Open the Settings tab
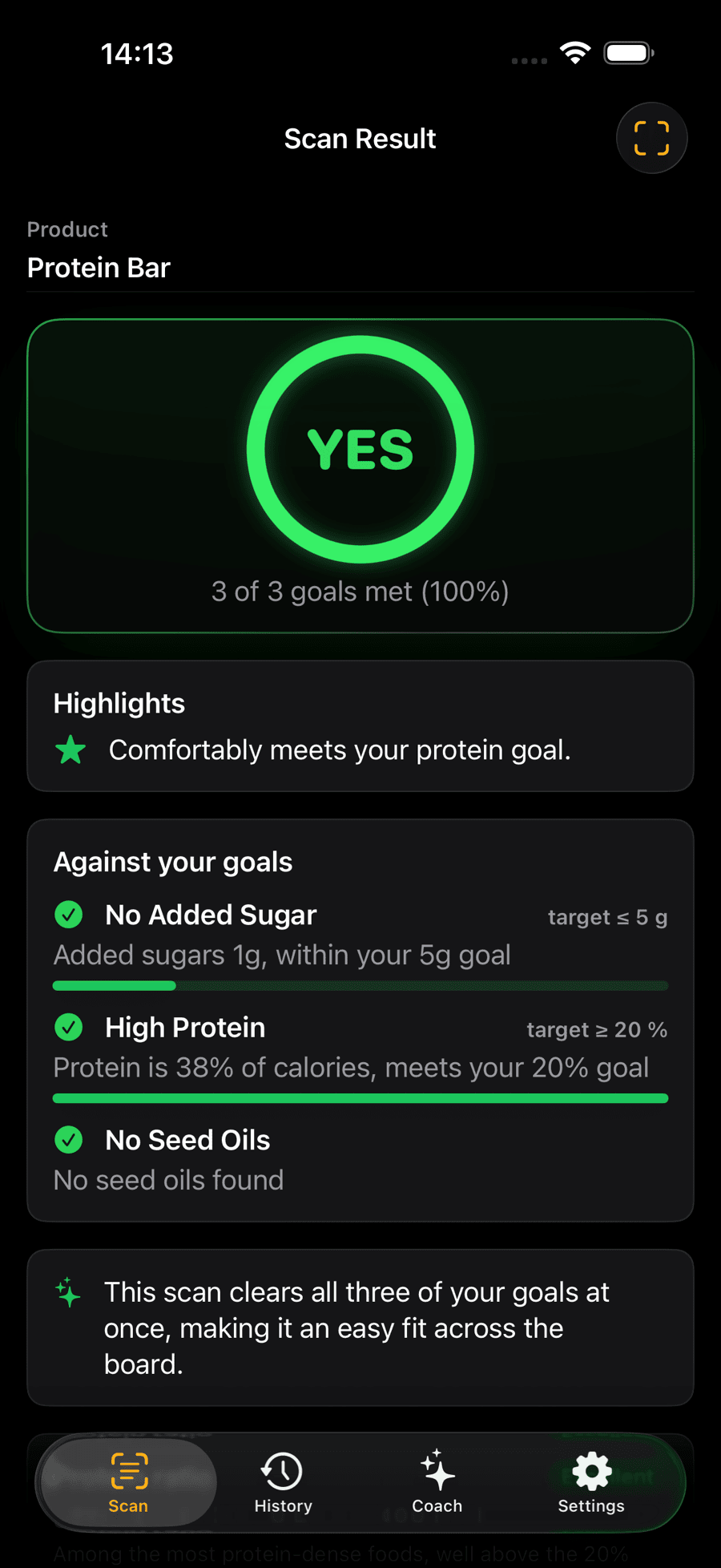The height and width of the screenshot is (1568, 721). tap(591, 1482)
